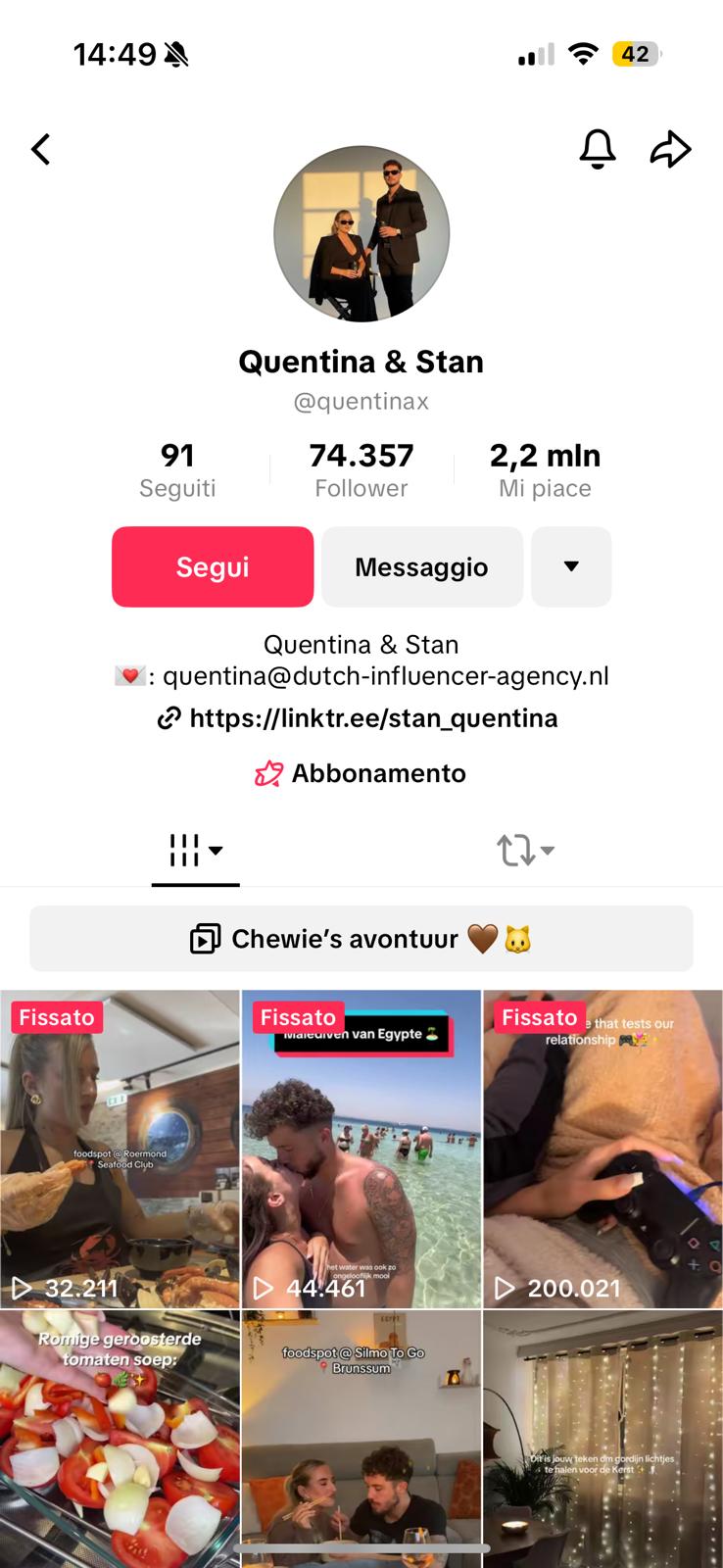Open the Quentina & Stan profile picture

[361, 234]
